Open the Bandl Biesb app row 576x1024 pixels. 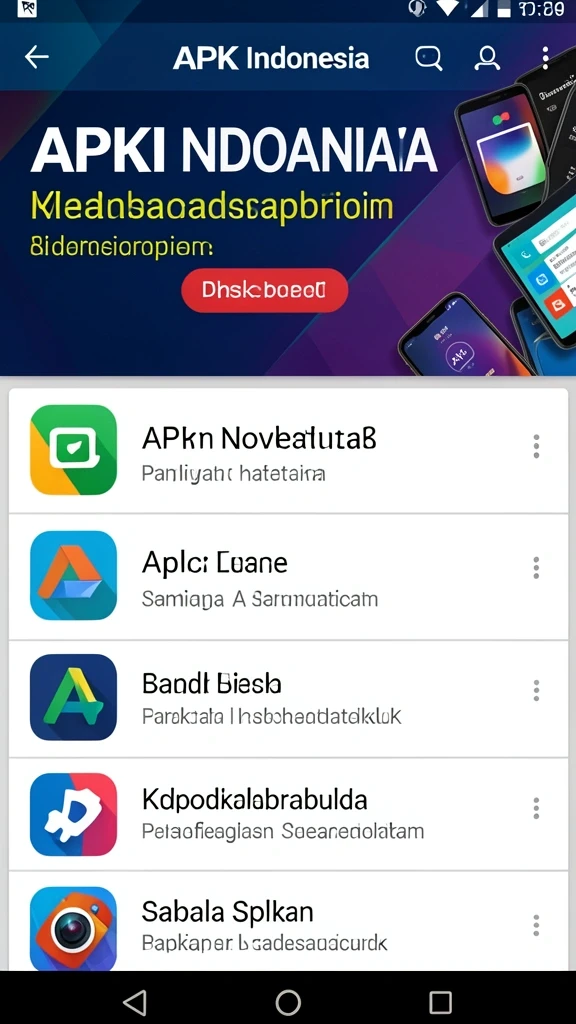pos(288,699)
